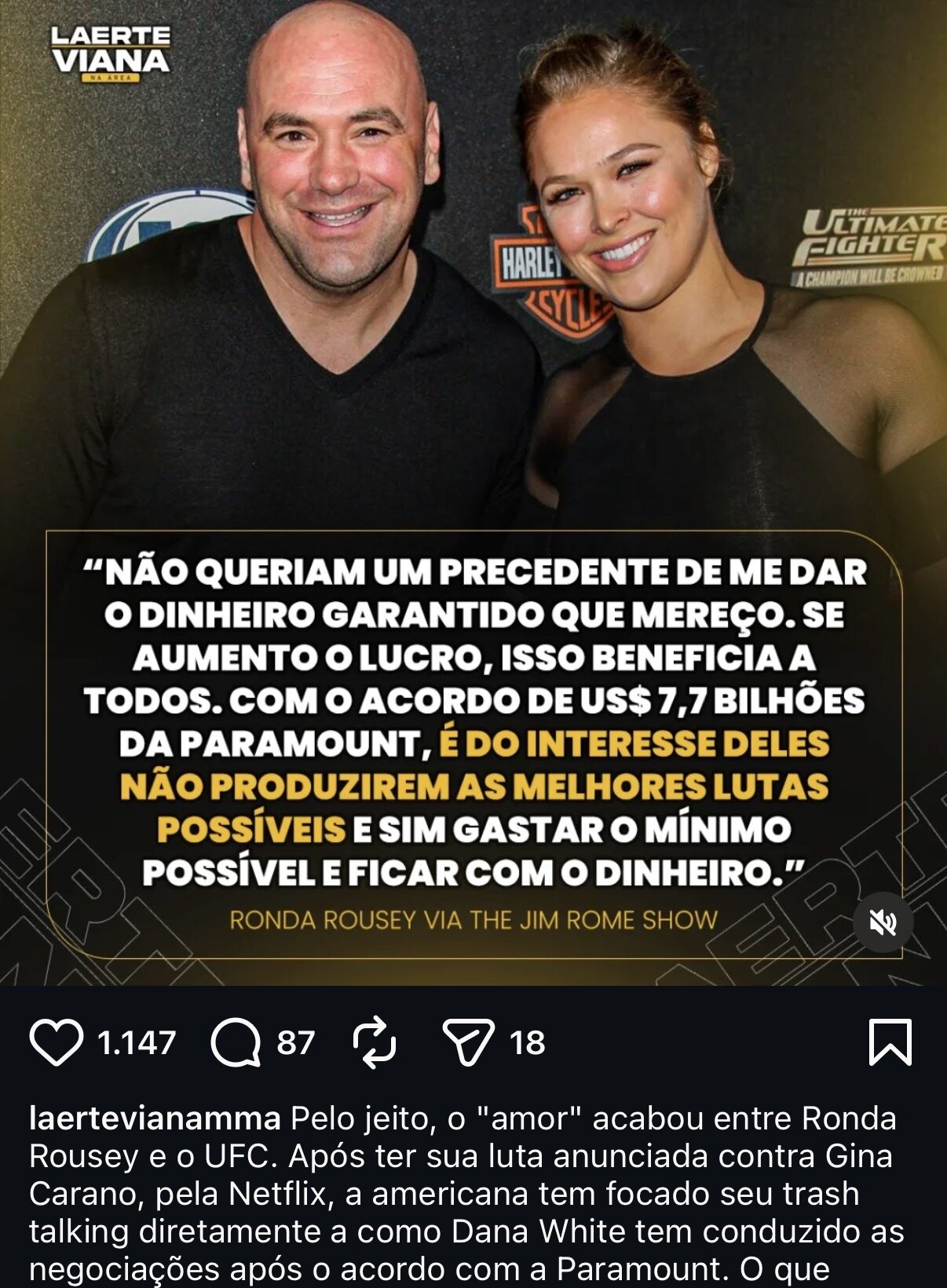This screenshot has height=1288, width=947.
Task: Like the laerteviananmma post
Action: pyautogui.click(x=57, y=1042)
